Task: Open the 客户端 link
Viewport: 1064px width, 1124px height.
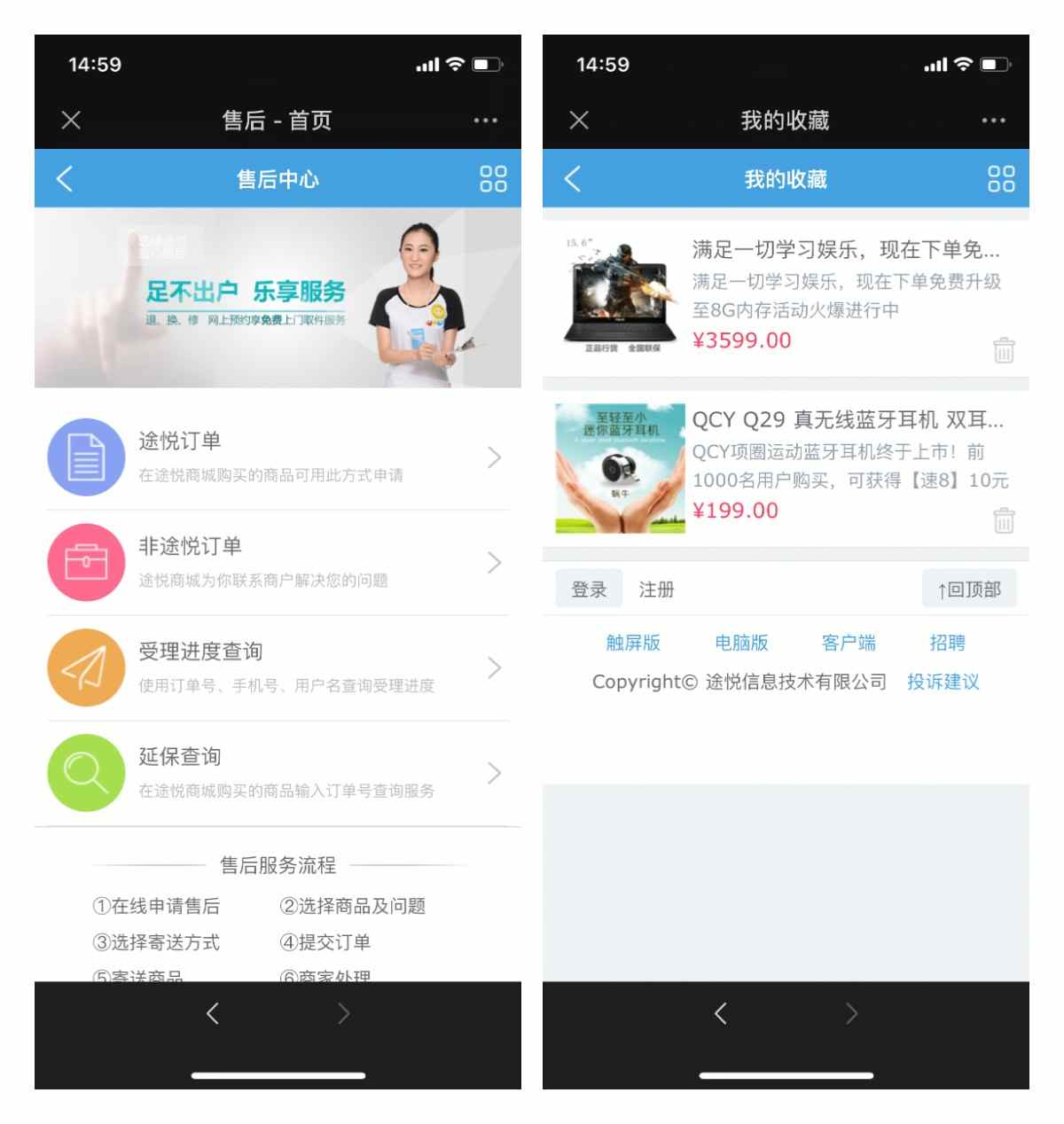Action: 849,643
